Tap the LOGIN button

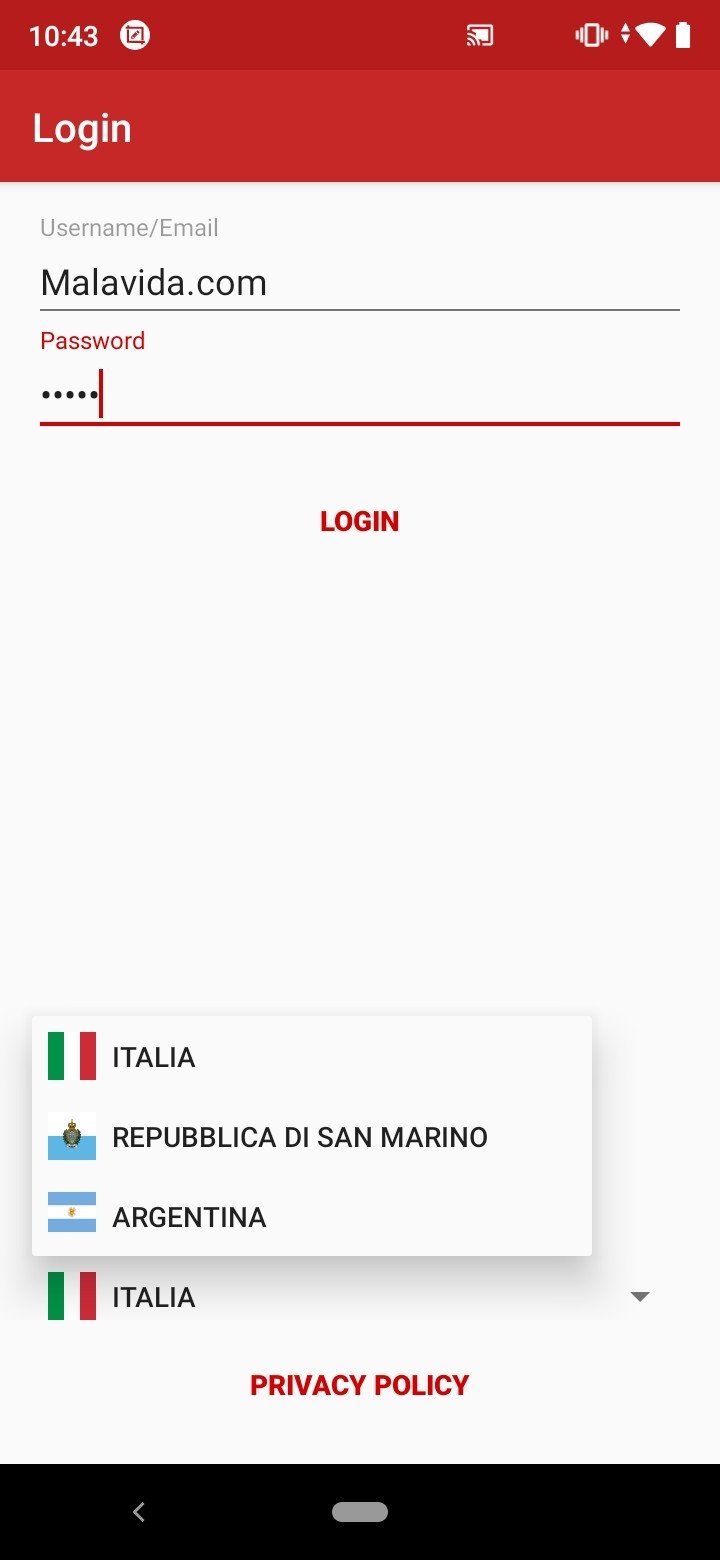(x=359, y=520)
